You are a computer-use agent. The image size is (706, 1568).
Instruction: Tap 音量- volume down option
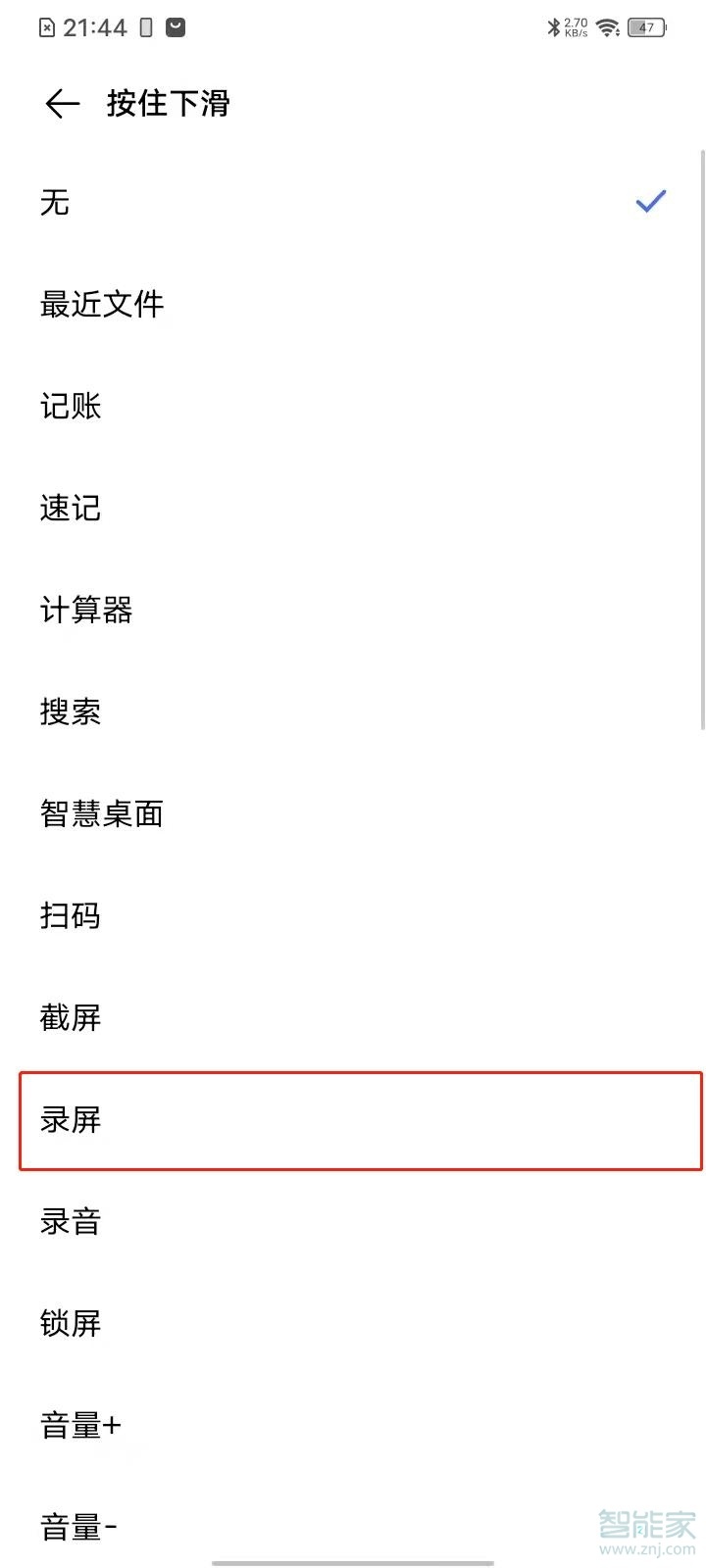[x=76, y=1527]
